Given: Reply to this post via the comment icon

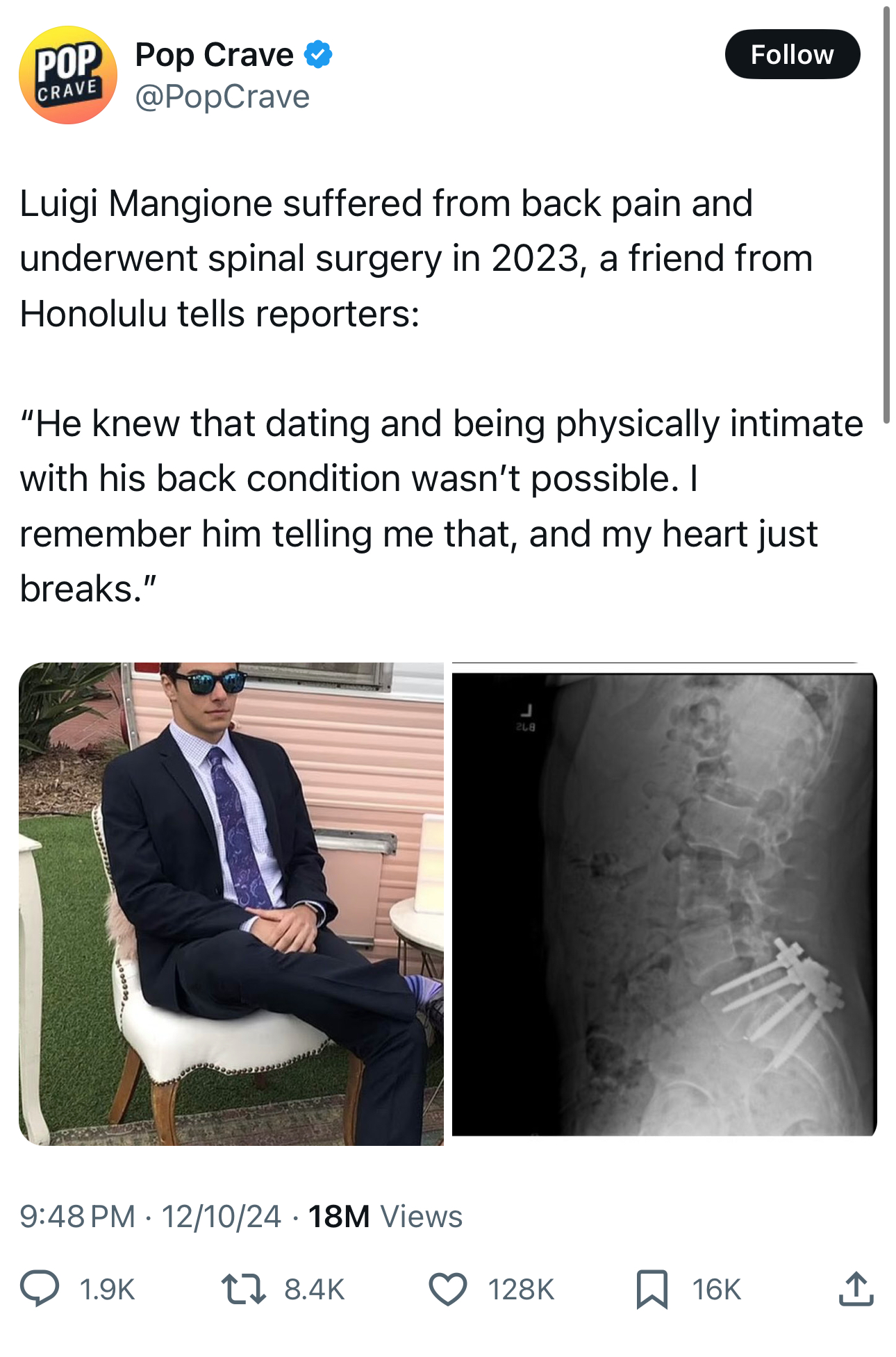Looking at the screenshot, I should point(40,1289).
